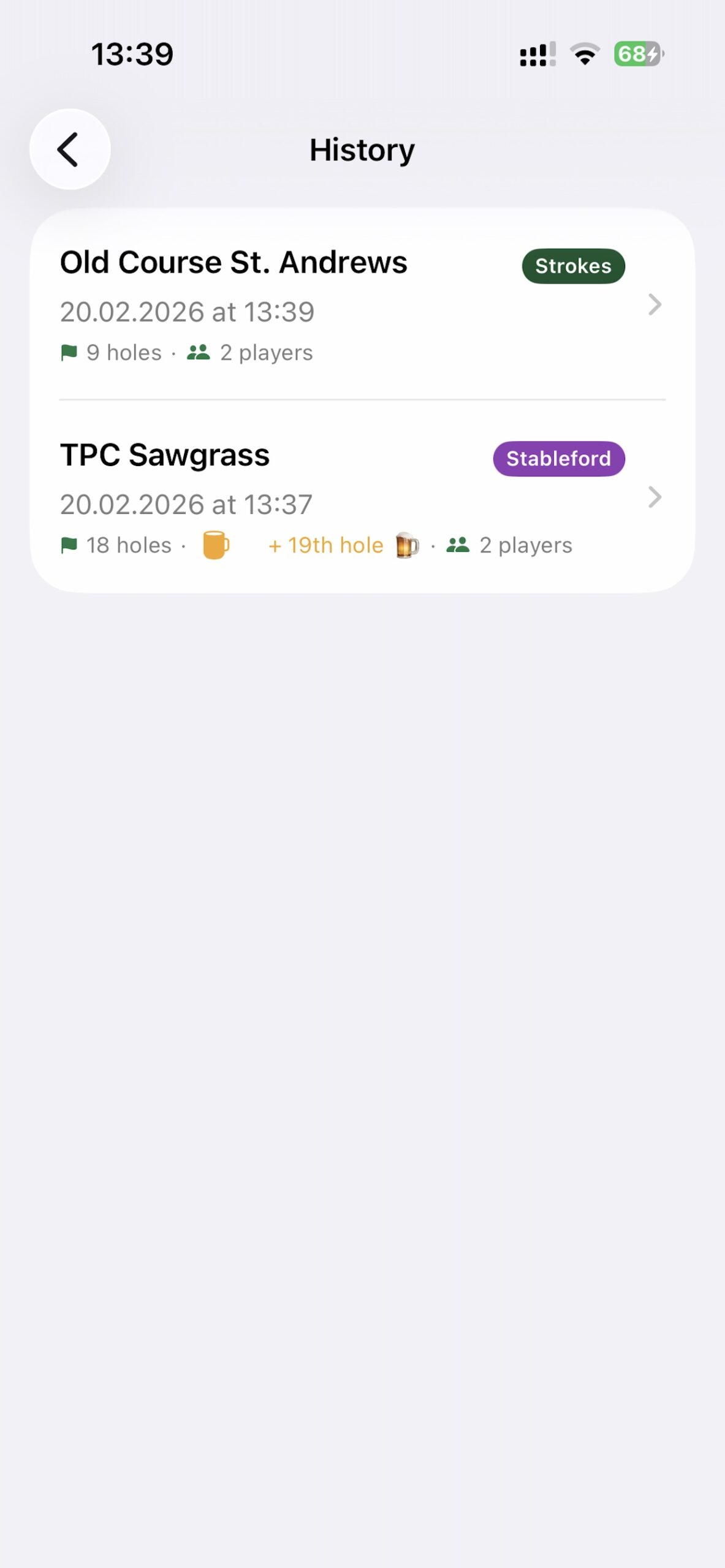Open the Old Course St. Andrews round
725x1568 pixels.
[x=362, y=305]
